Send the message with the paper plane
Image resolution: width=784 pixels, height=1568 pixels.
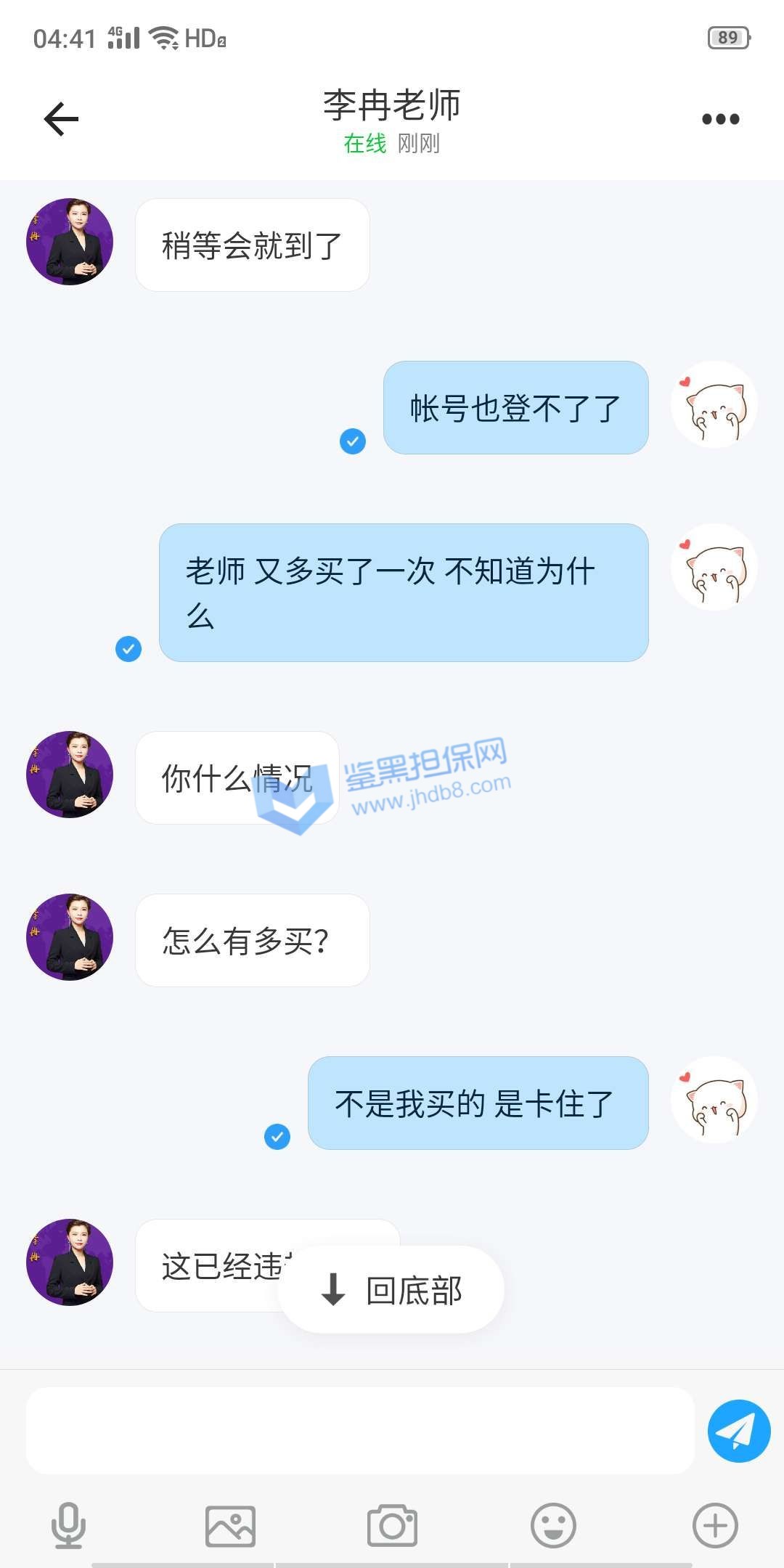tap(738, 1431)
